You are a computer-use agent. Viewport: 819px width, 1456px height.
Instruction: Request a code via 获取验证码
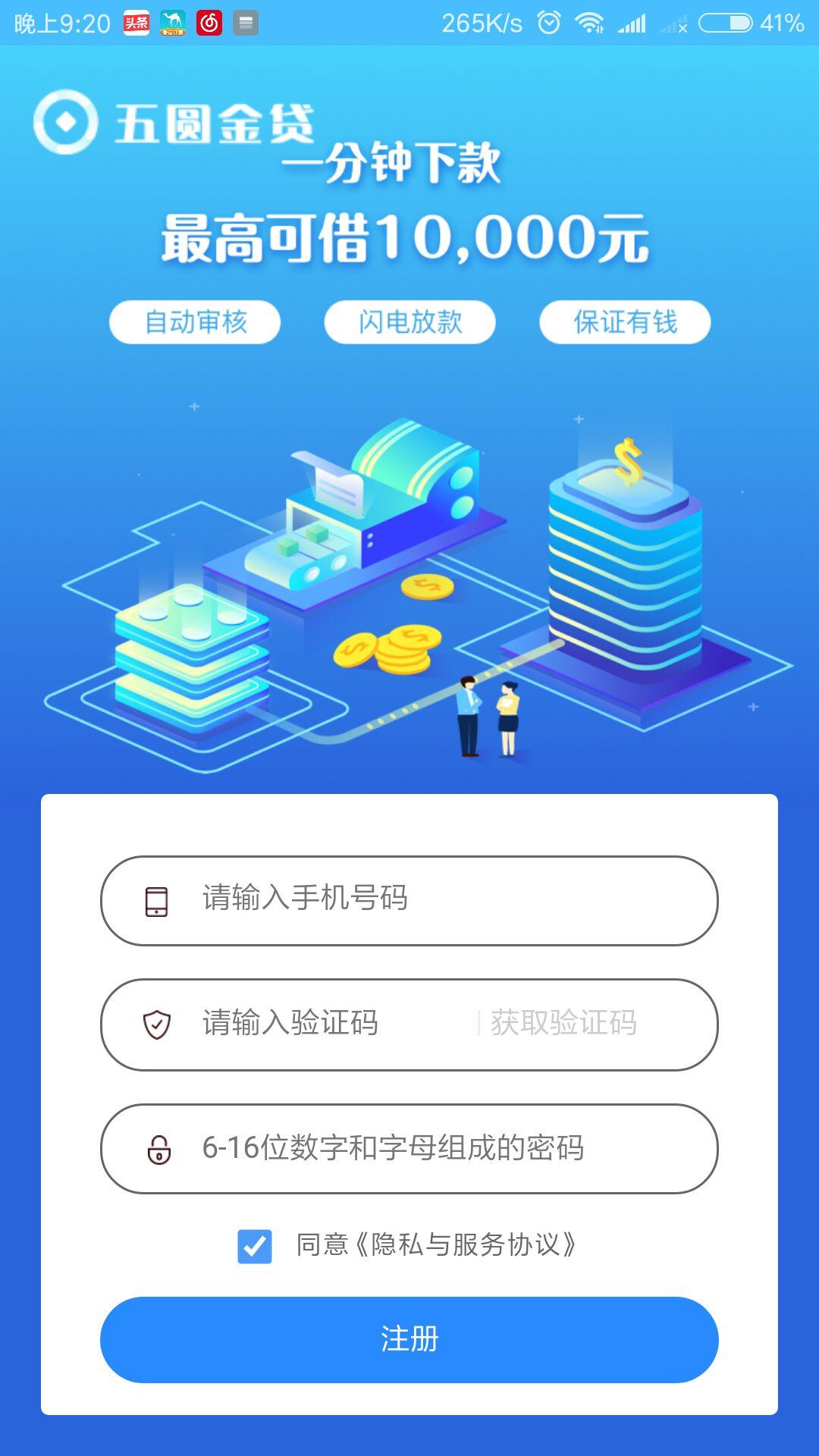click(563, 1024)
